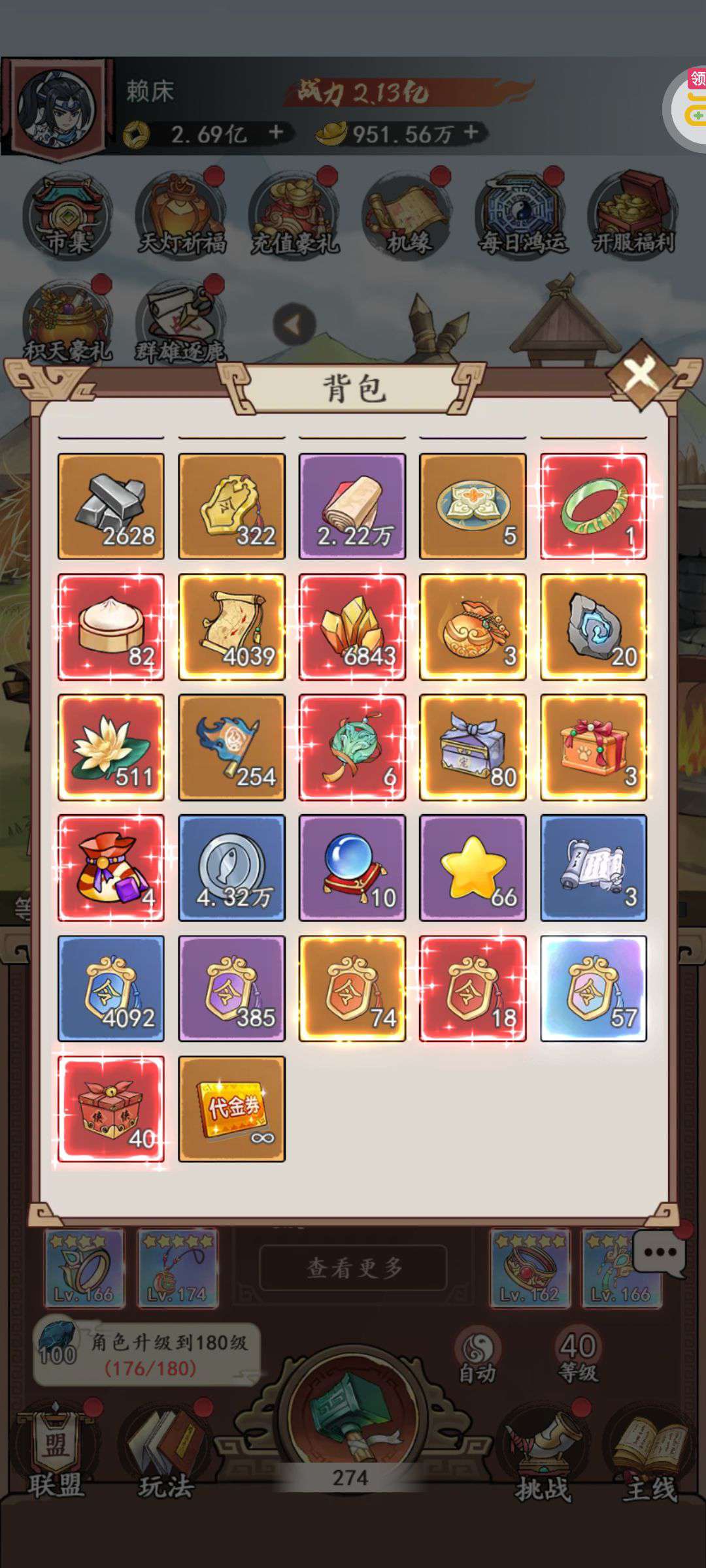
Task: Open the scroll map item with 4039
Action: point(232,627)
